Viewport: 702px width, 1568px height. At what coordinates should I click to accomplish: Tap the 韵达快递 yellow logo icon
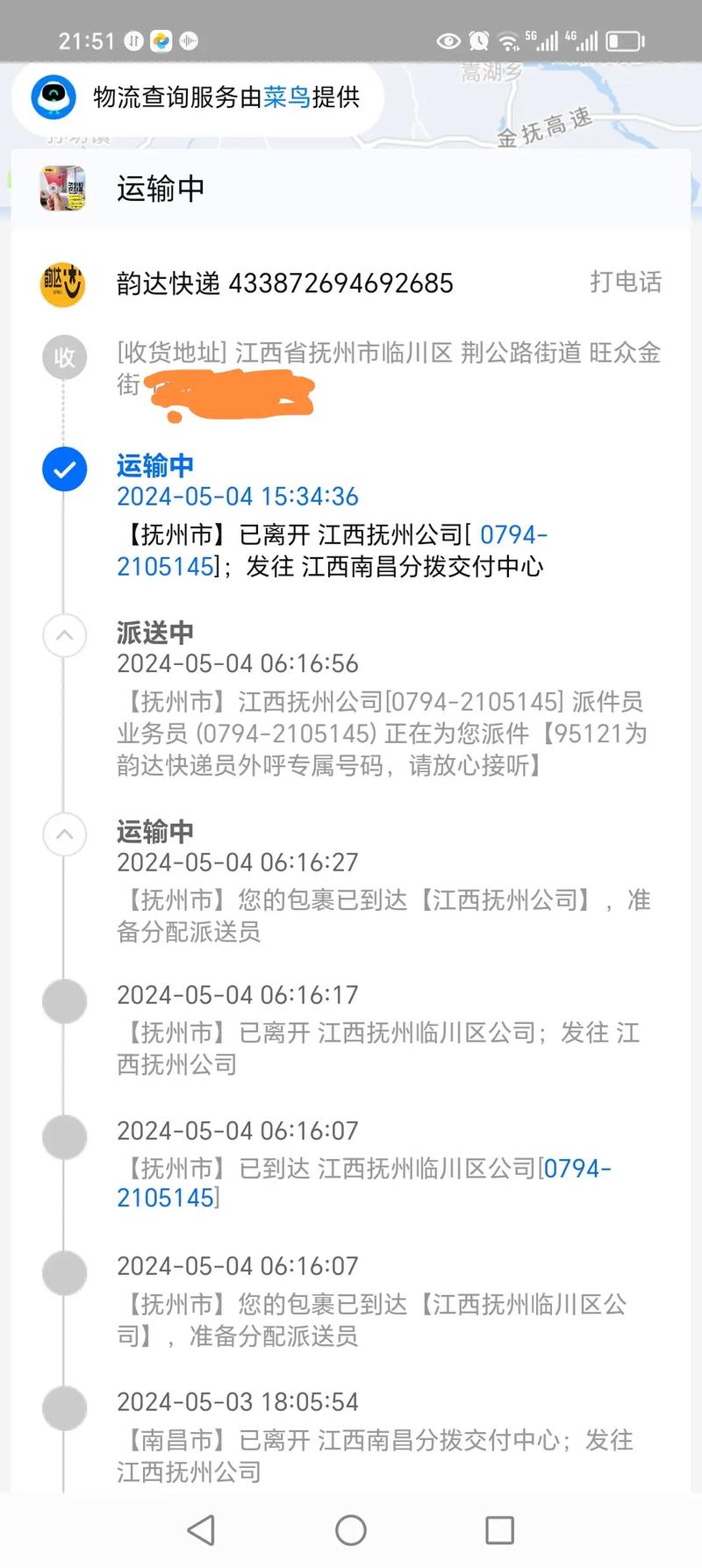[x=63, y=283]
